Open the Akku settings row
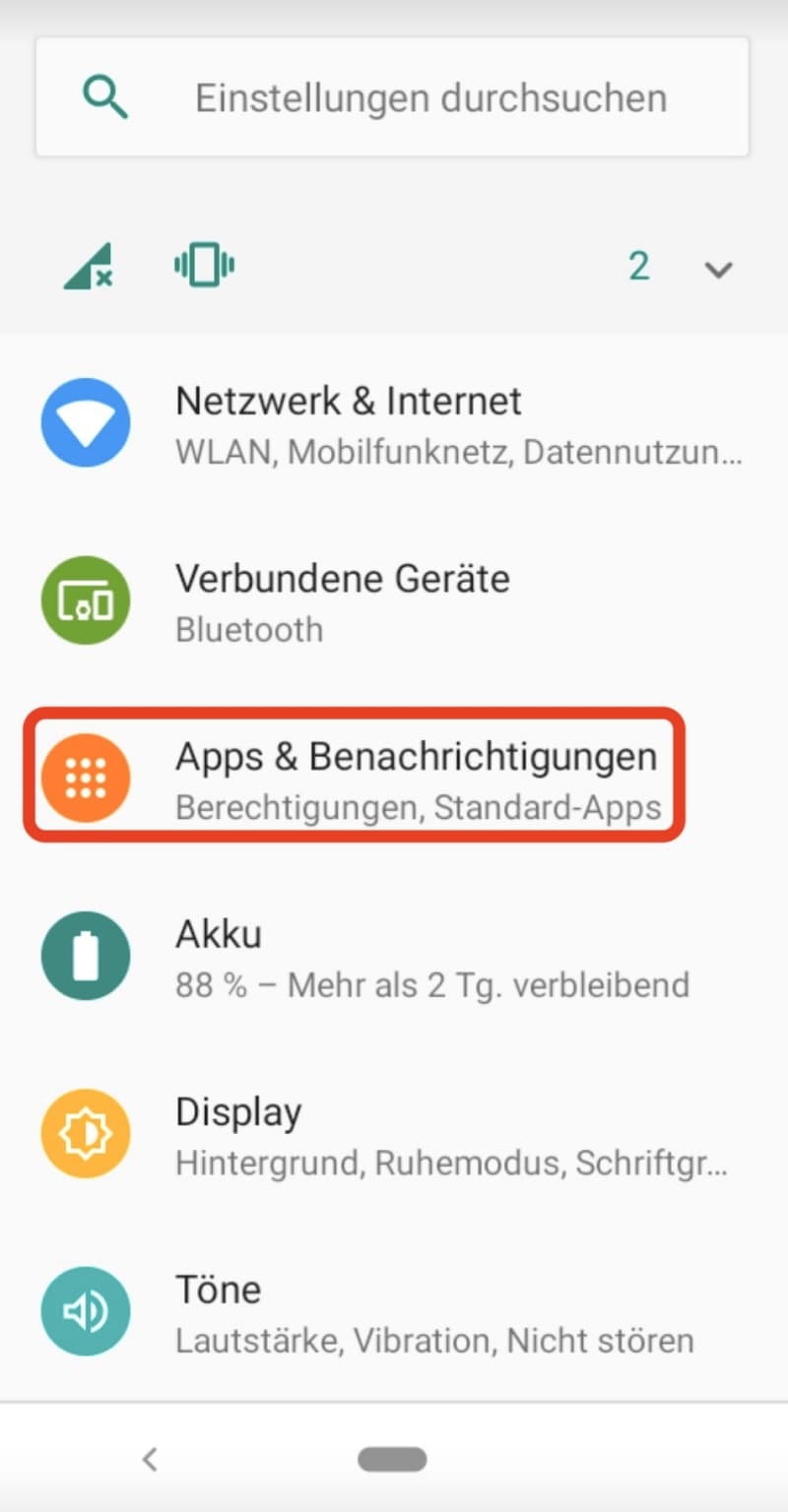The image size is (788, 1512). pyautogui.click(x=394, y=955)
